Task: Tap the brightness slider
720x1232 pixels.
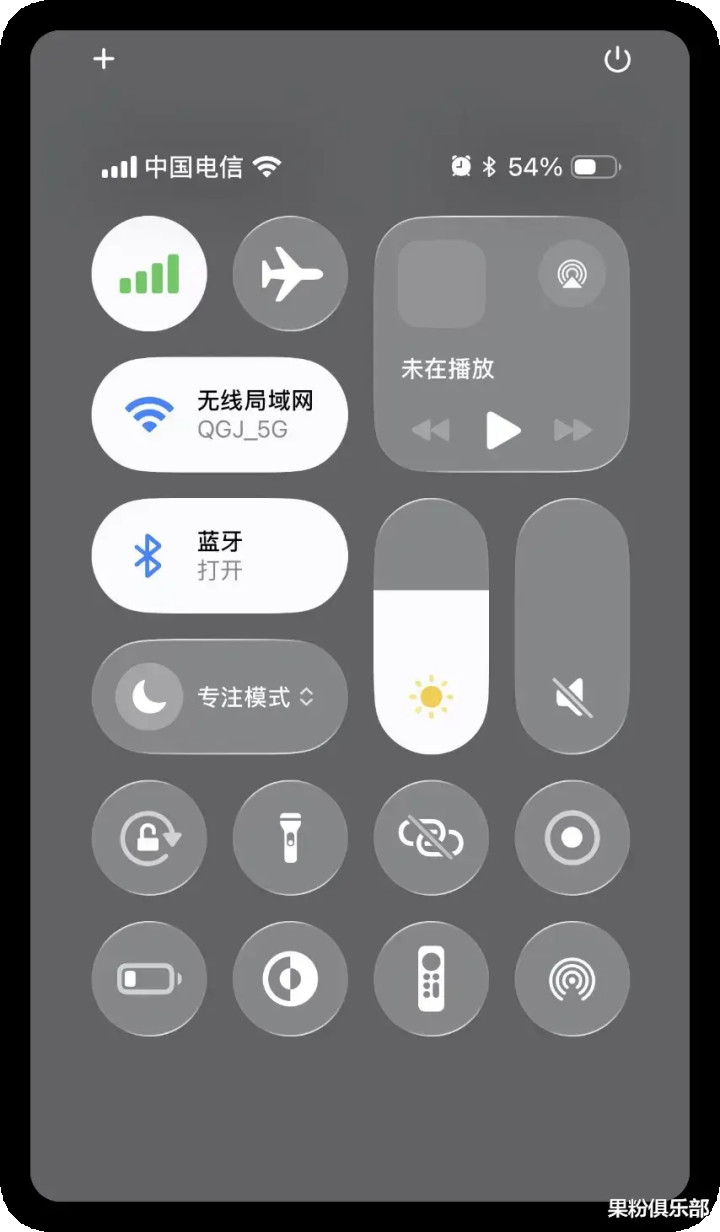Action: 431,627
